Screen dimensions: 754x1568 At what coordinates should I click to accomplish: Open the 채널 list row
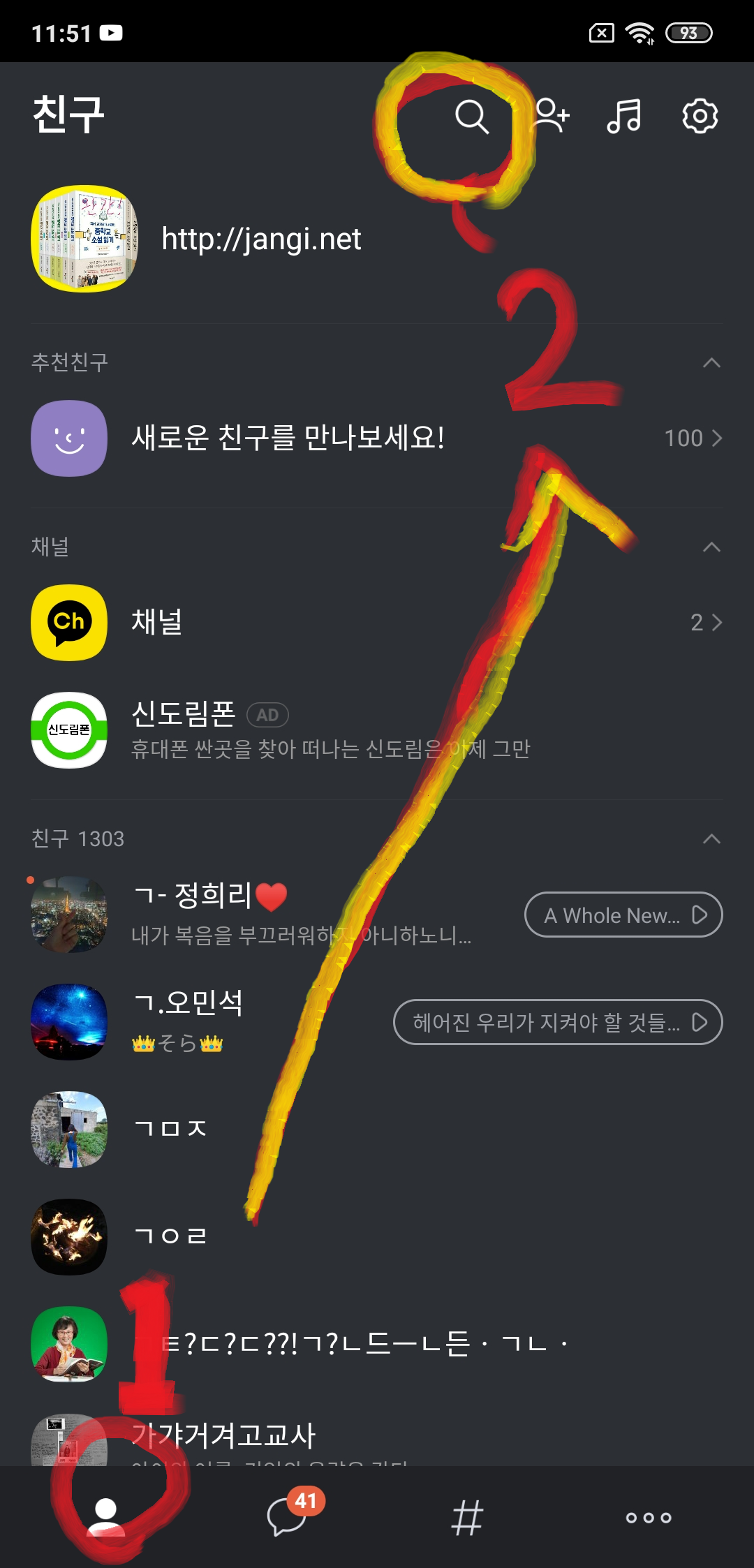[x=377, y=622]
